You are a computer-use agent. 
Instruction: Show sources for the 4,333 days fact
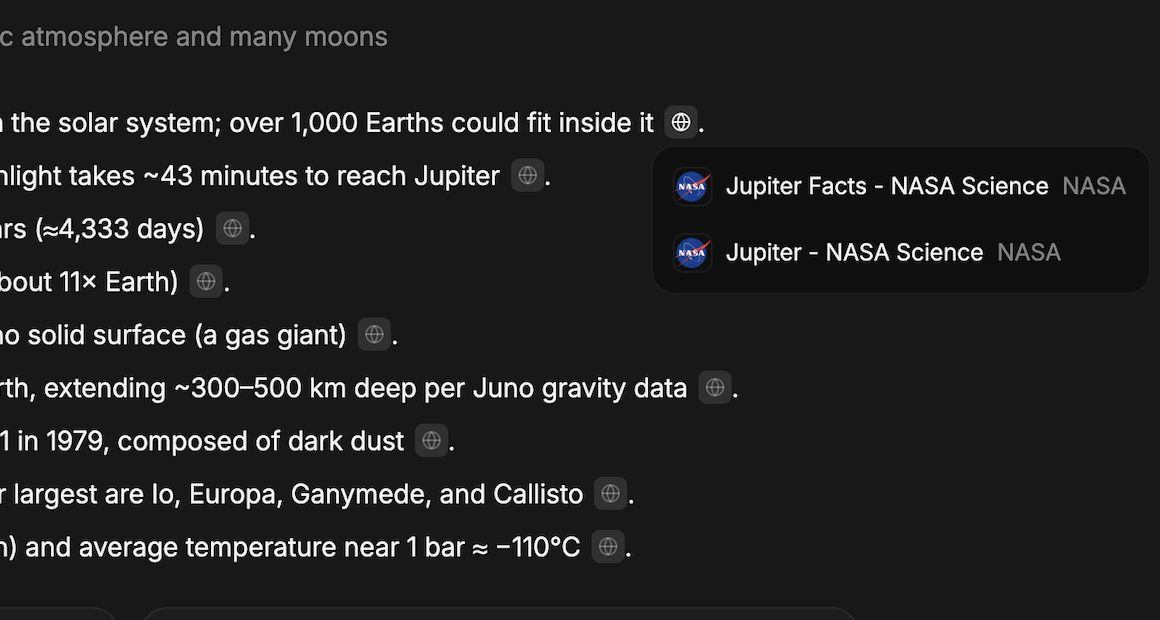pyautogui.click(x=232, y=229)
